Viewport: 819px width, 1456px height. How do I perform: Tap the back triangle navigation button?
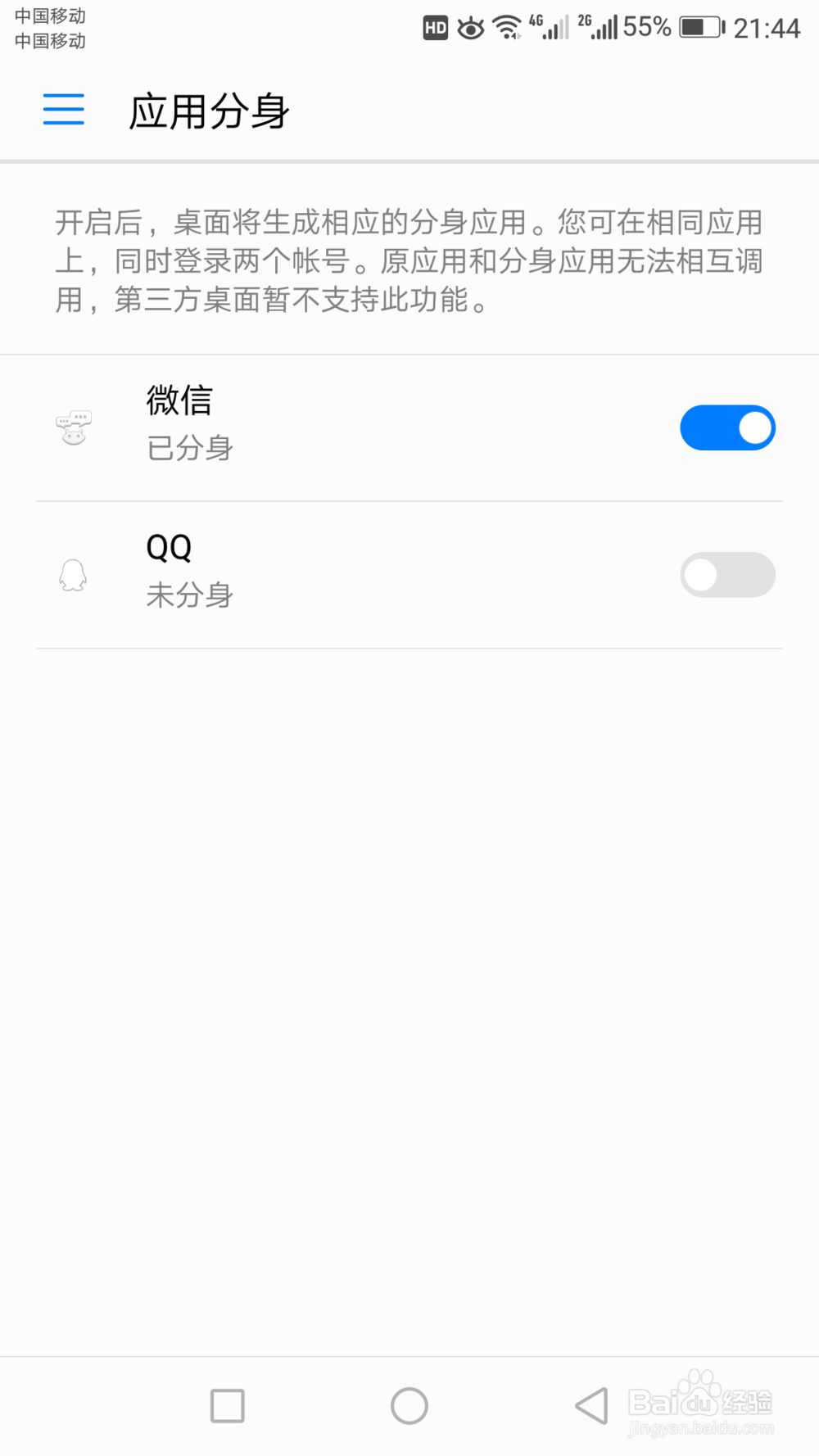(591, 1406)
